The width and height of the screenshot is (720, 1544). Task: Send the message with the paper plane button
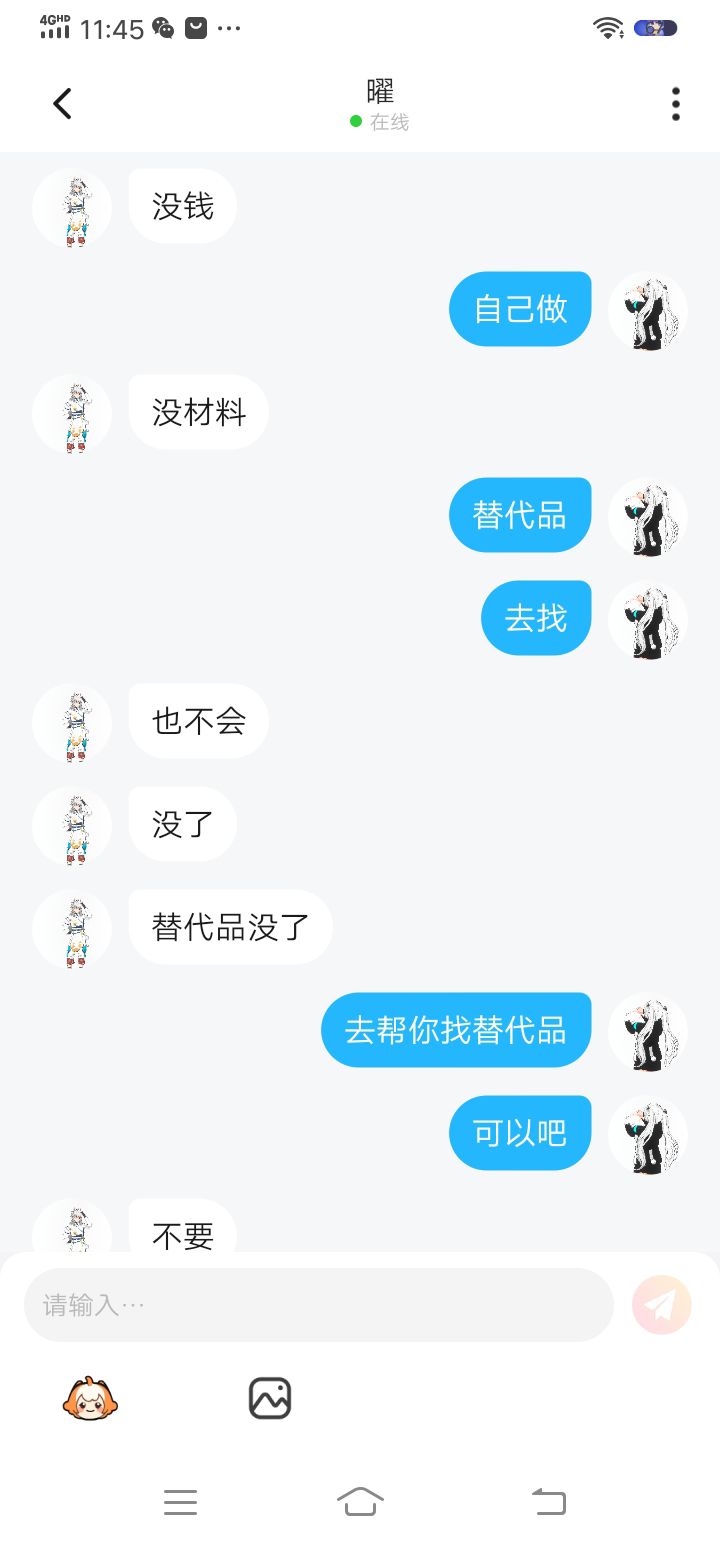(662, 1305)
